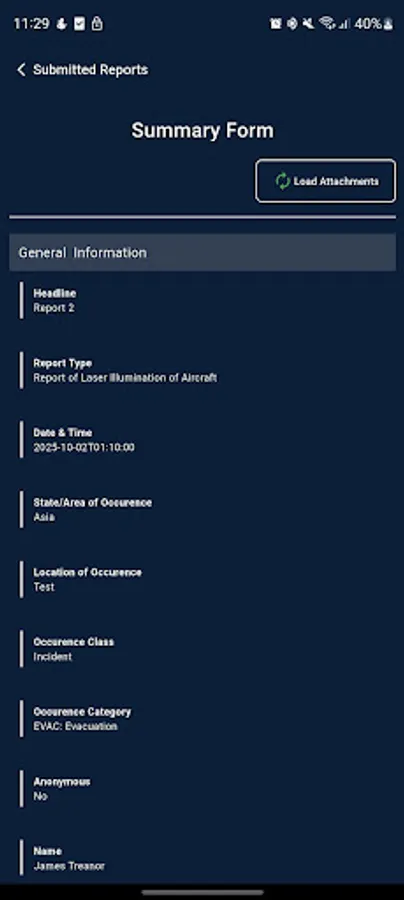Image resolution: width=404 pixels, height=900 pixels.
Task: Tap the Load Attachments button
Action: click(x=325, y=181)
